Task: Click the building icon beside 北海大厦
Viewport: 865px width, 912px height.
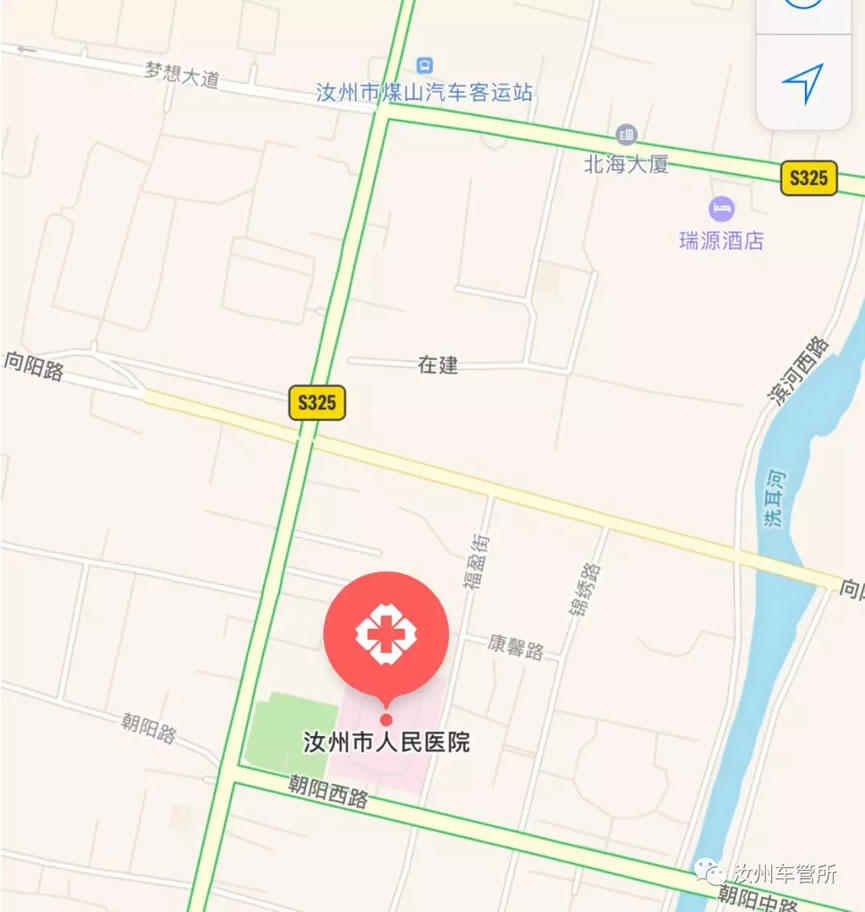Action: pyautogui.click(x=625, y=136)
